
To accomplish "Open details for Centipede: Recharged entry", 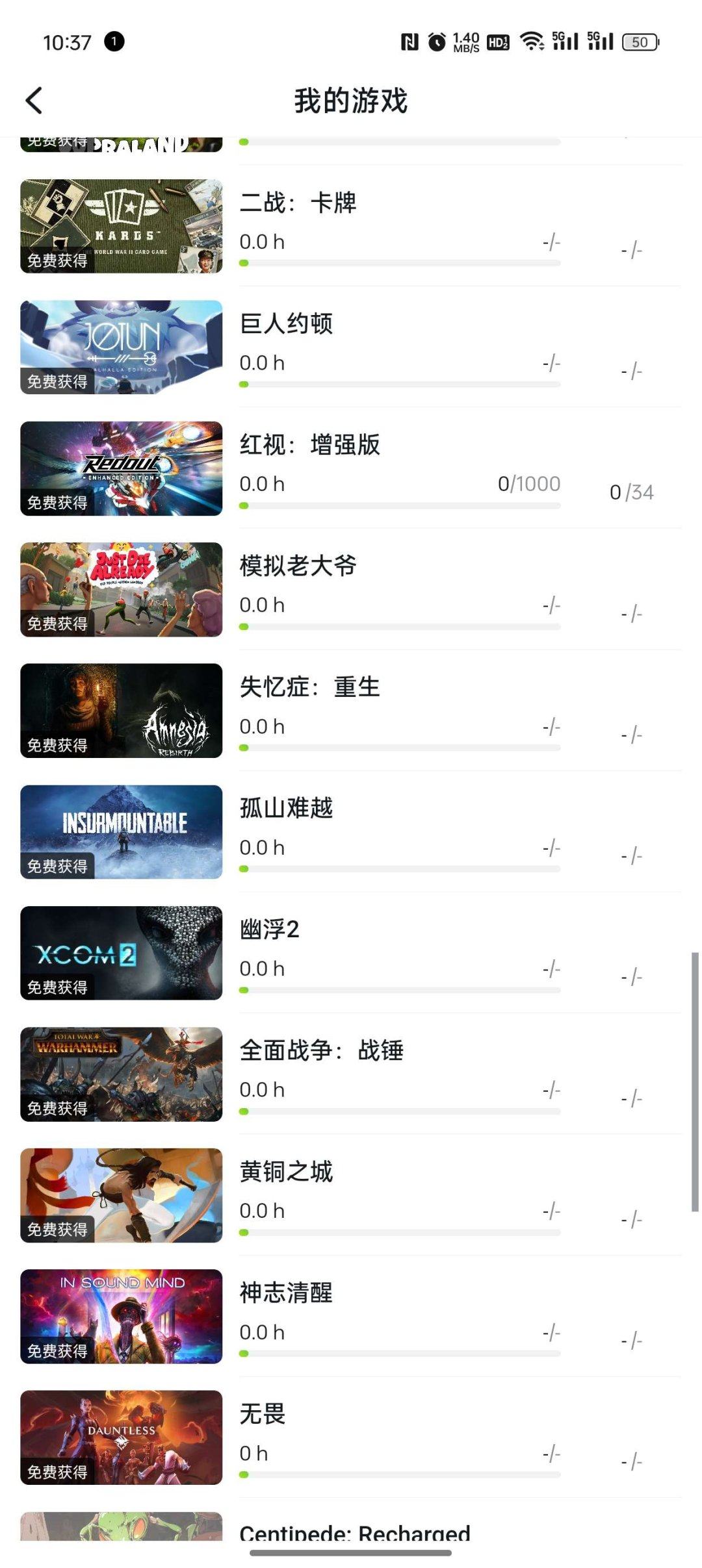I will click(354, 1534).
